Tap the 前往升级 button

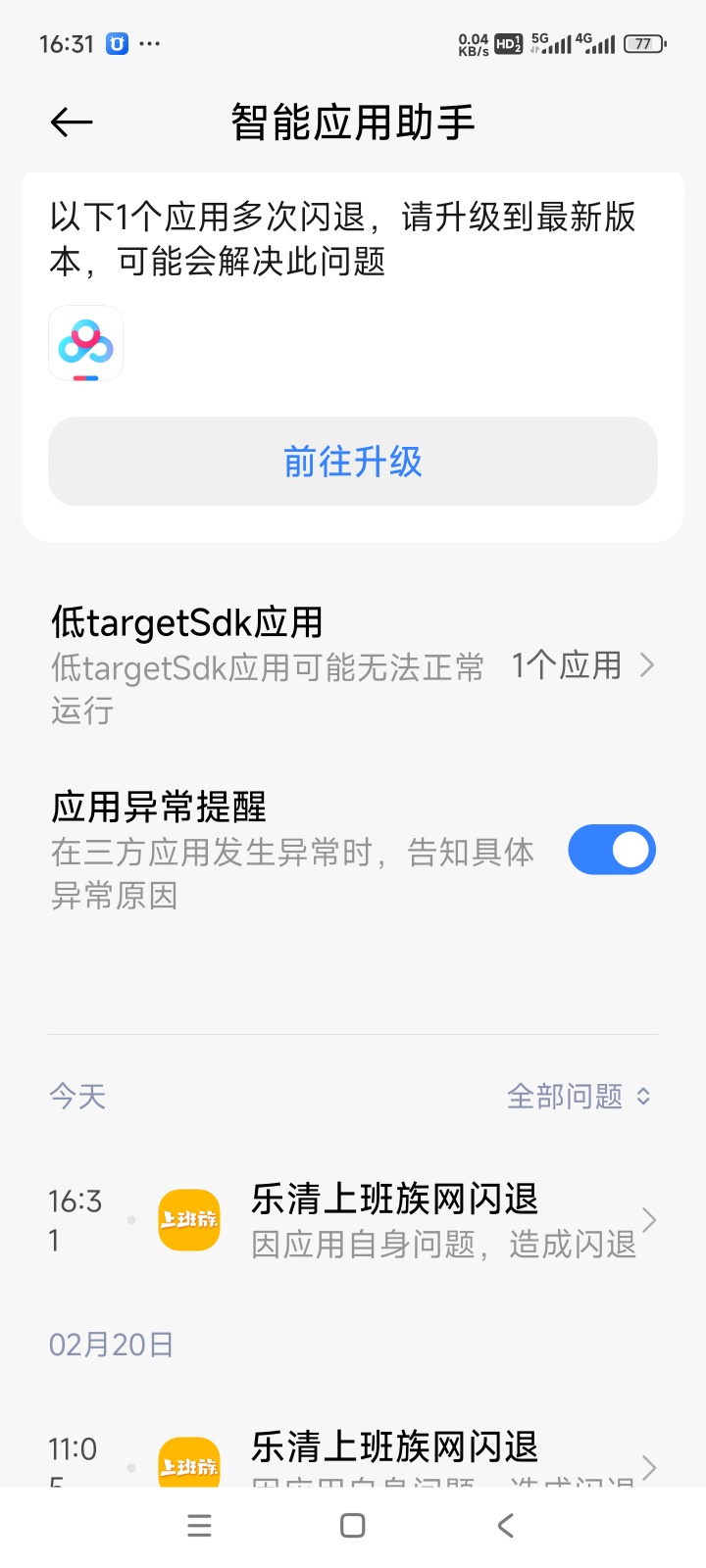tap(353, 462)
